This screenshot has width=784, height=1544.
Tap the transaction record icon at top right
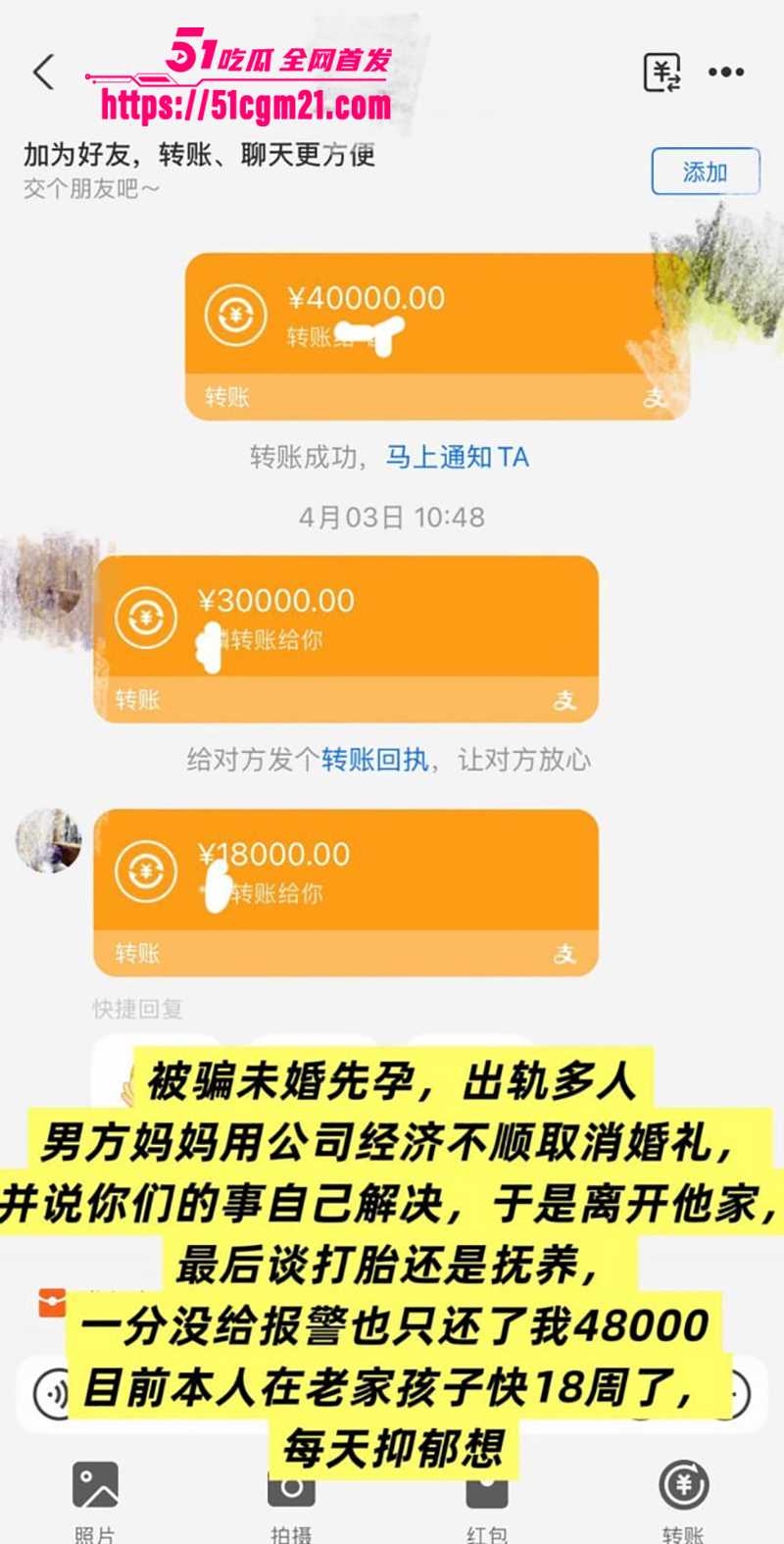pos(661,71)
